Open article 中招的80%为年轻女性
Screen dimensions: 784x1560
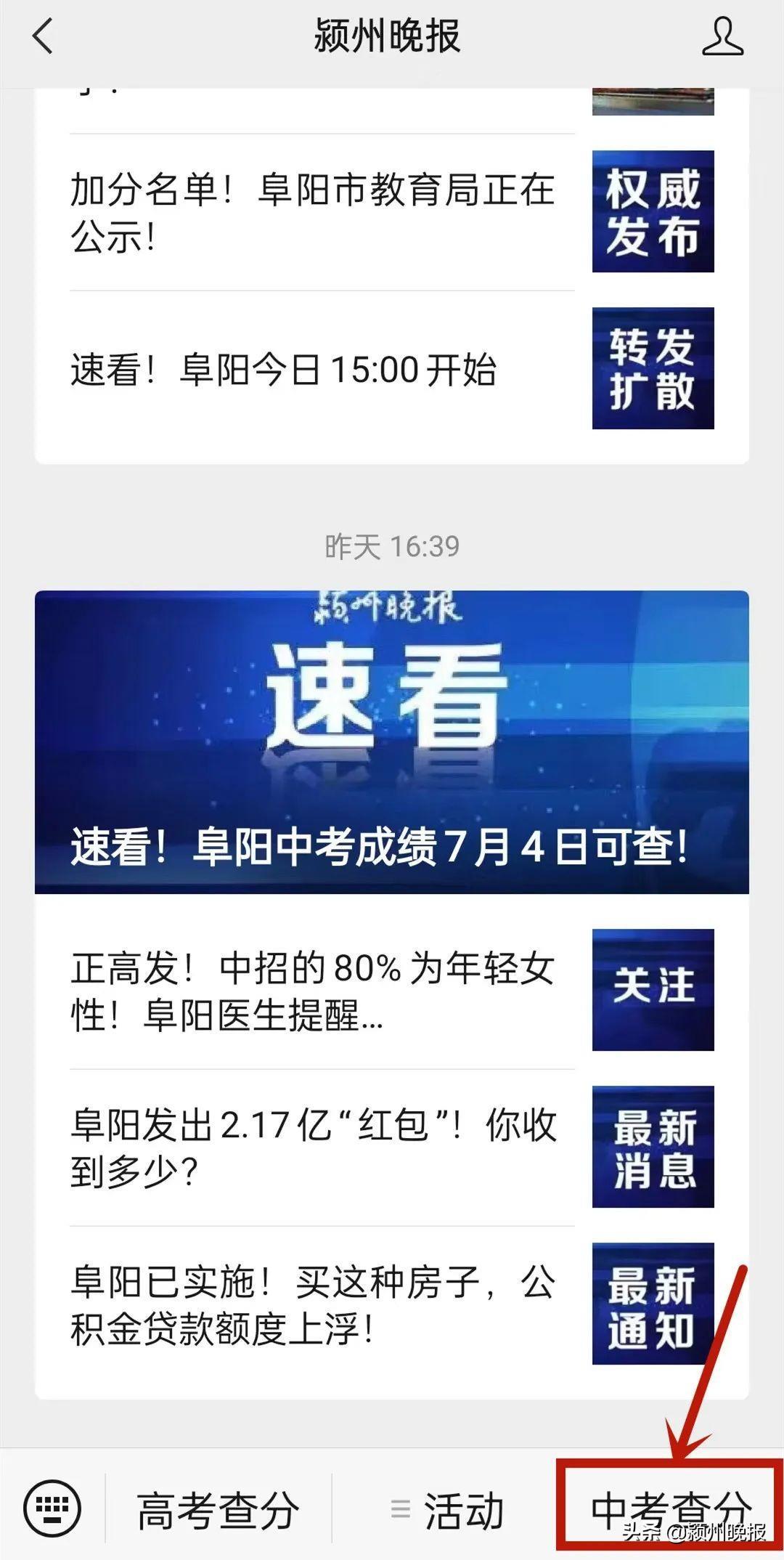(x=312, y=991)
